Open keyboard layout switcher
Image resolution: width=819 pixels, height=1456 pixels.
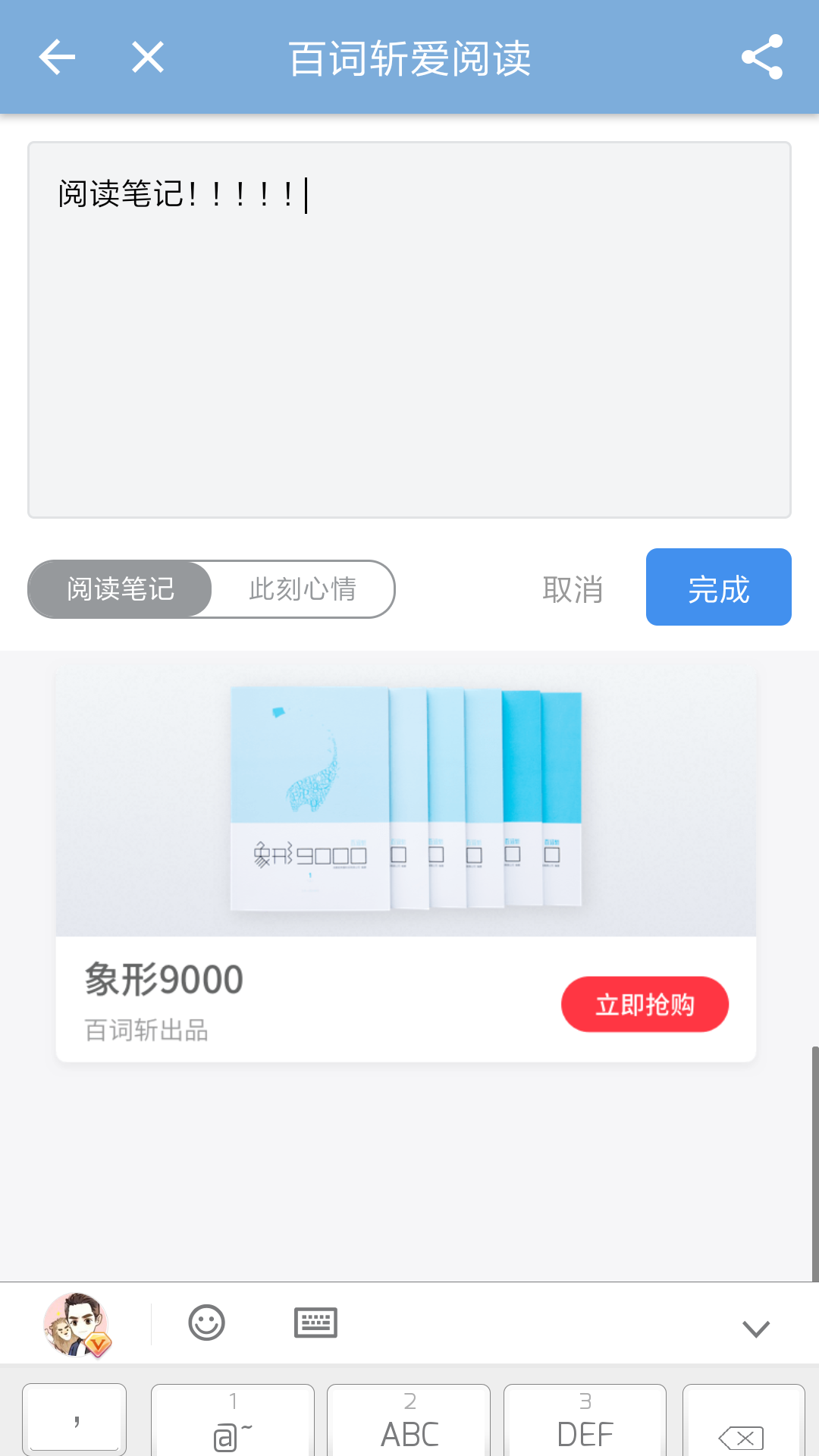[x=315, y=1323]
